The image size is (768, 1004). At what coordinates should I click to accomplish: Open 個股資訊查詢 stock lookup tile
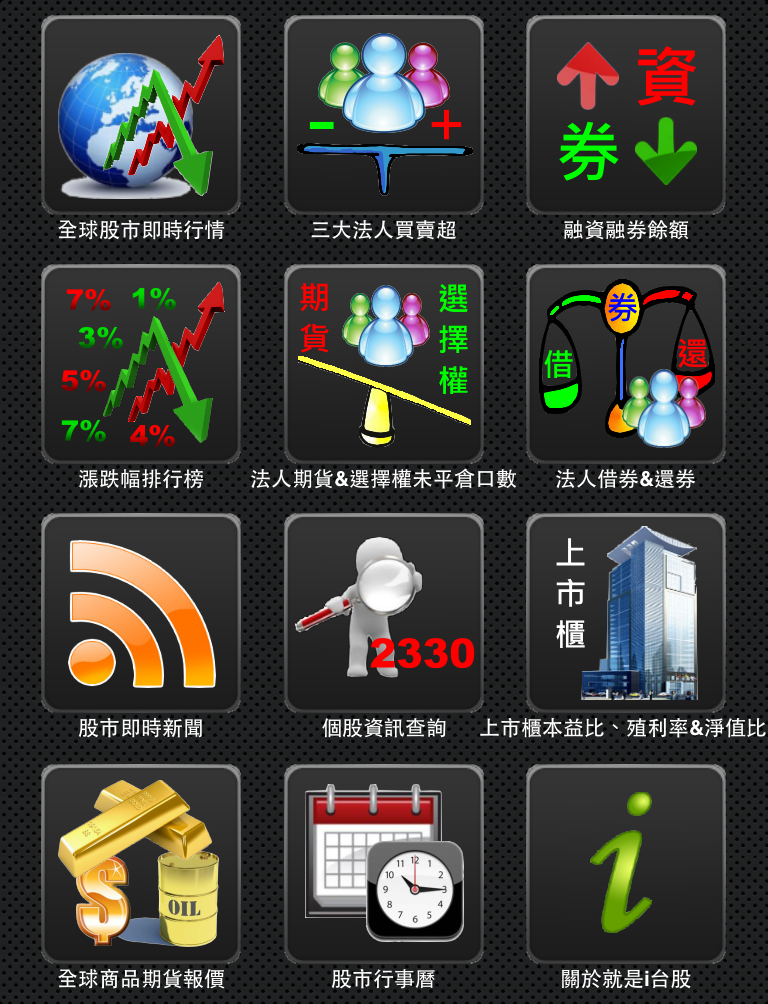(384, 613)
